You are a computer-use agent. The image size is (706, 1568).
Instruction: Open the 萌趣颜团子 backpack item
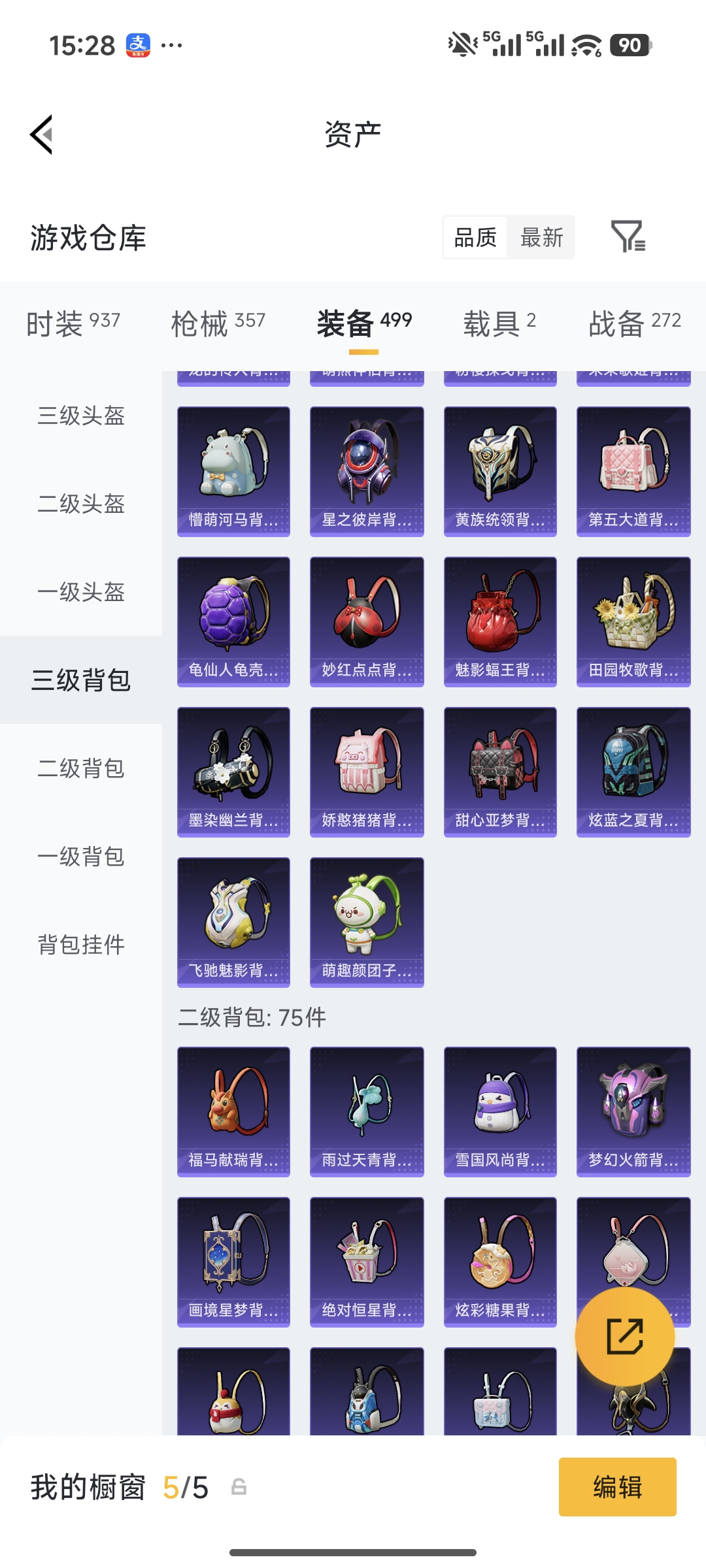367,921
